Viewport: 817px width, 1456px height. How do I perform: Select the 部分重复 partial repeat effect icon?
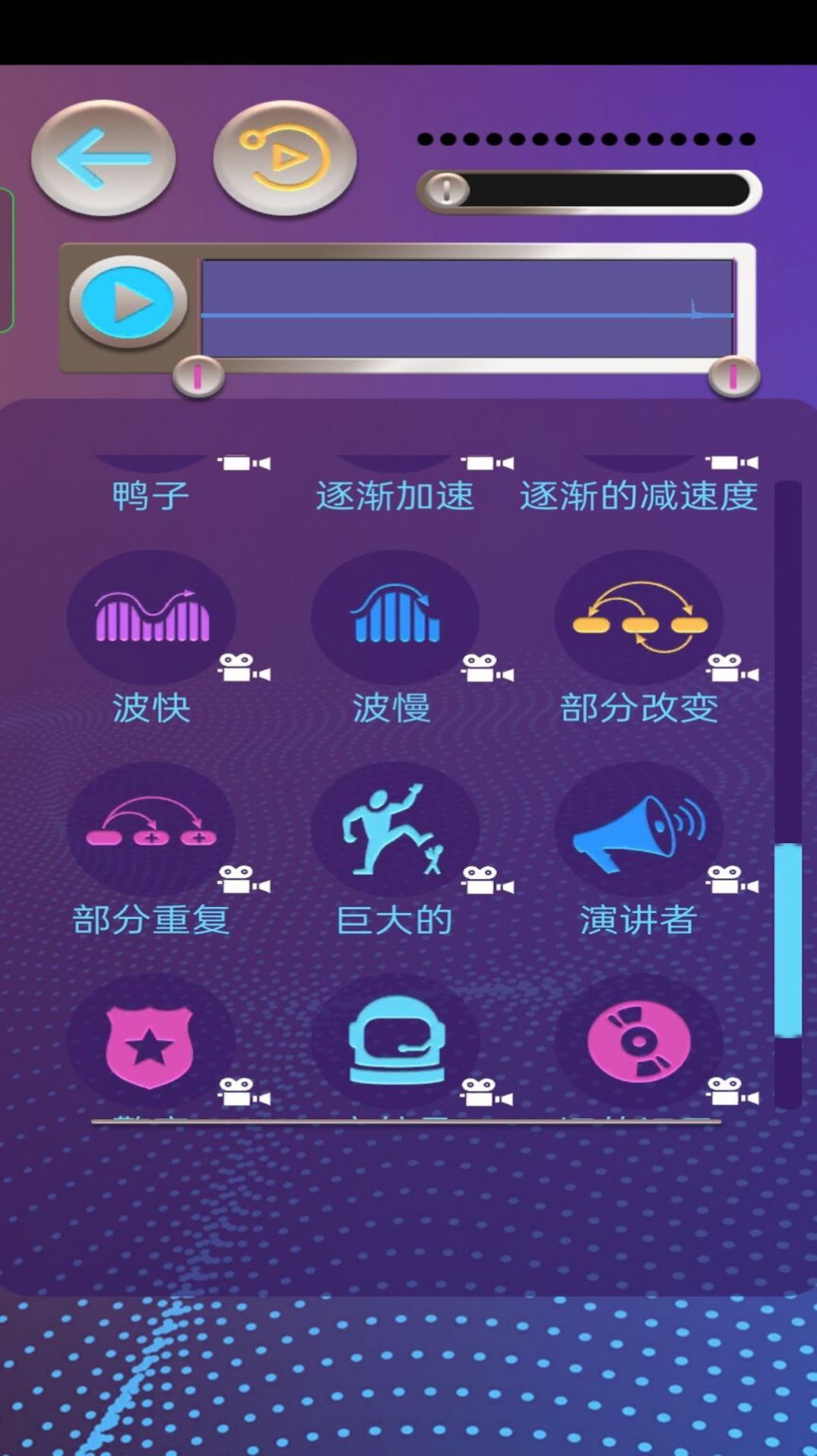click(x=148, y=833)
